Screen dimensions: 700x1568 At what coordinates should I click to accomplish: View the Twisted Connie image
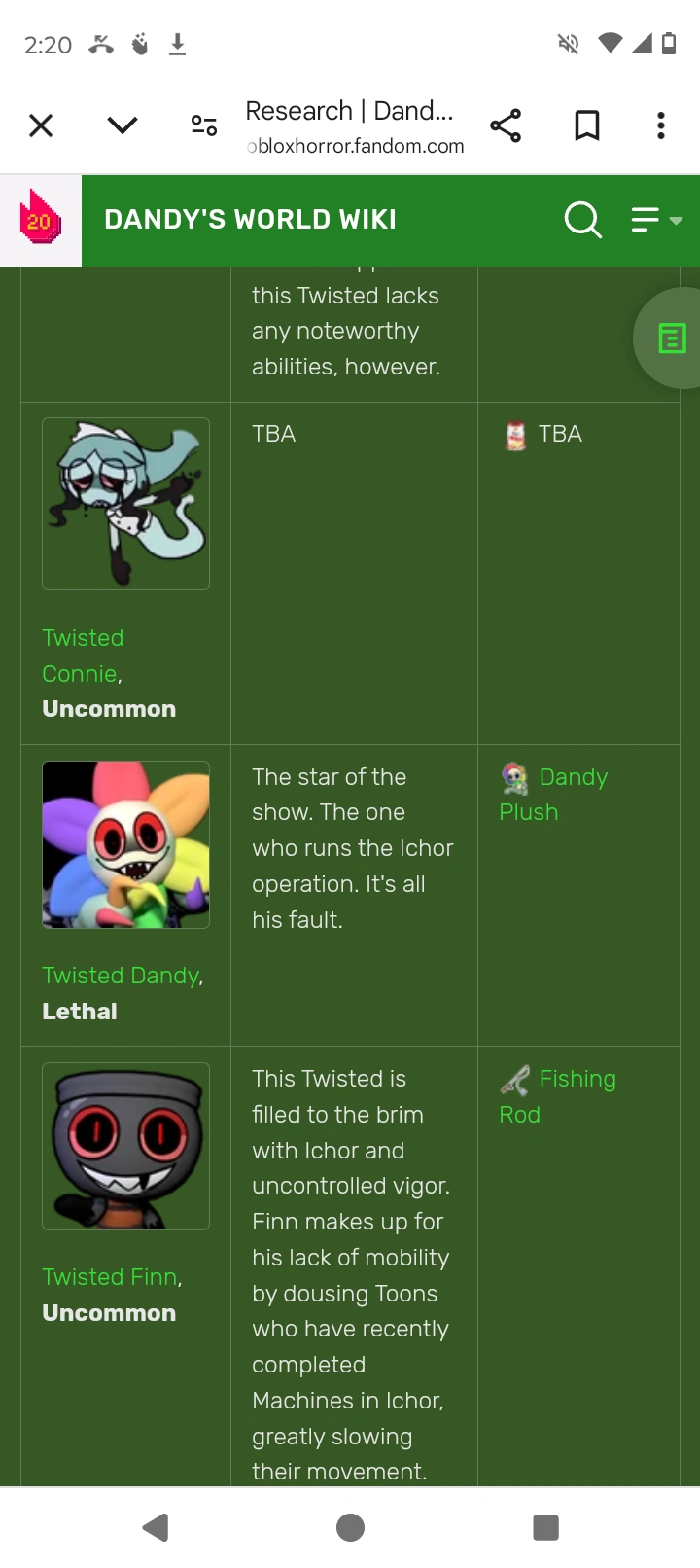[x=125, y=504]
